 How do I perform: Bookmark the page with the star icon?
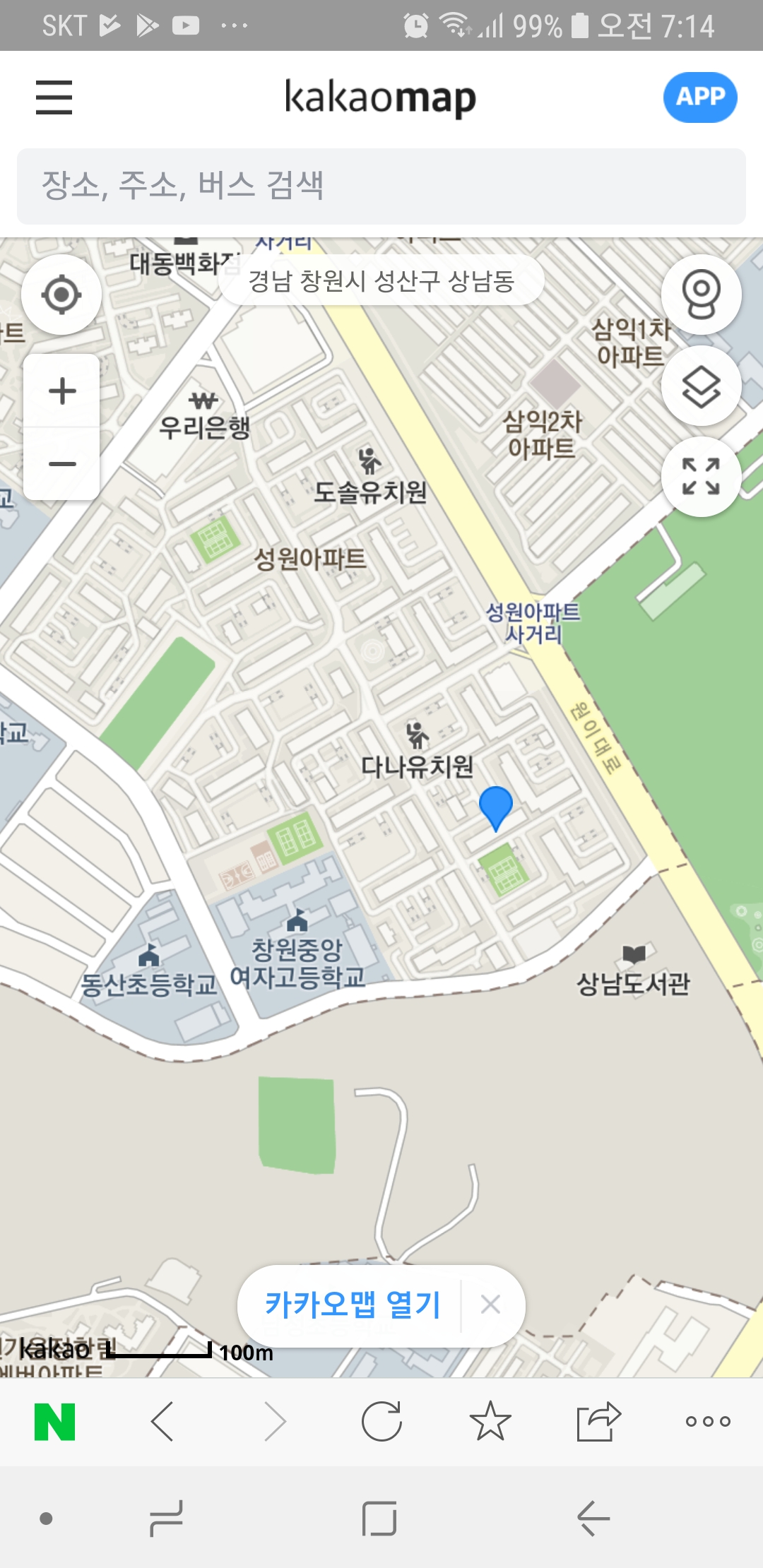pyautogui.click(x=490, y=1422)
